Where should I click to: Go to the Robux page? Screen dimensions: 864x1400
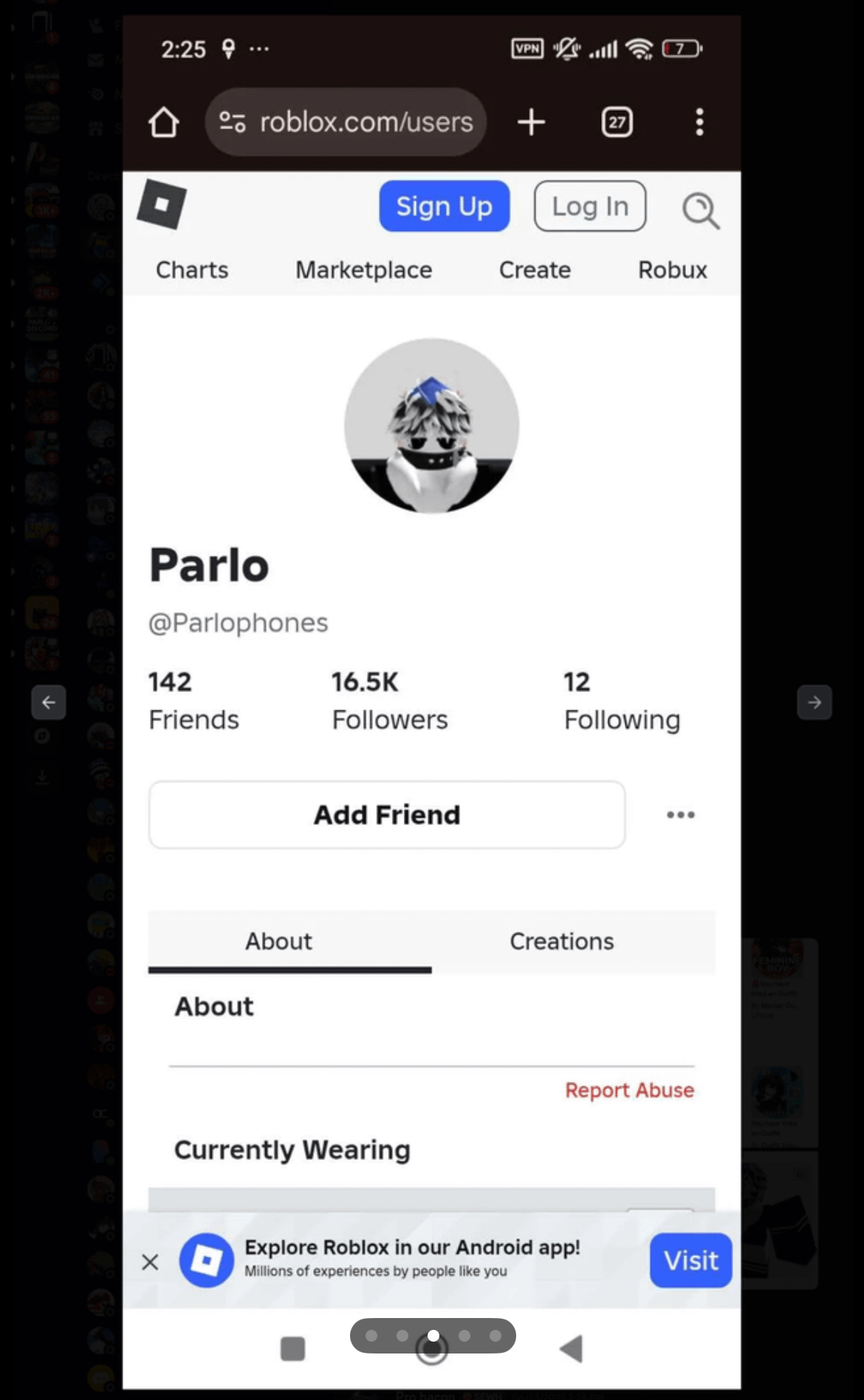pyautogui.click(x=672, y=270)
